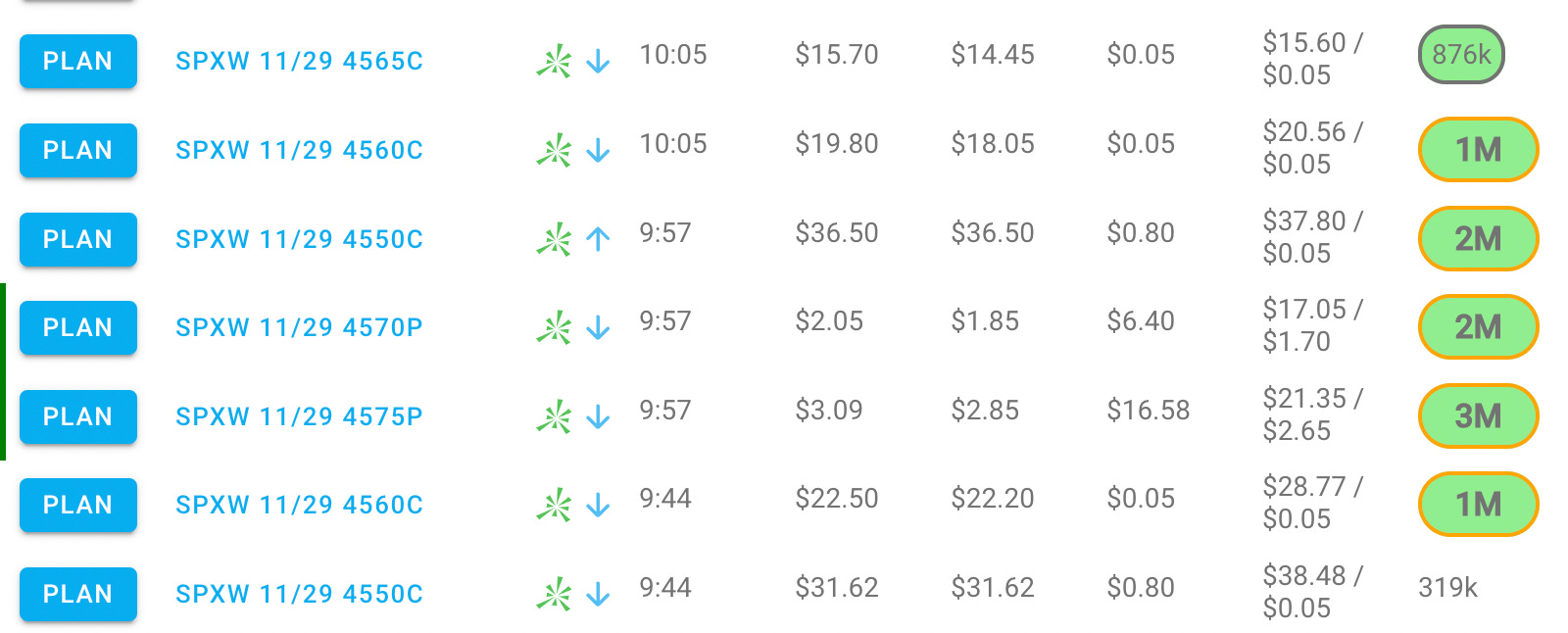Open PLAN for the 10:05 SPXW 4560C row
This screenshot has width=1568, height=633.
tap(78, 150)
